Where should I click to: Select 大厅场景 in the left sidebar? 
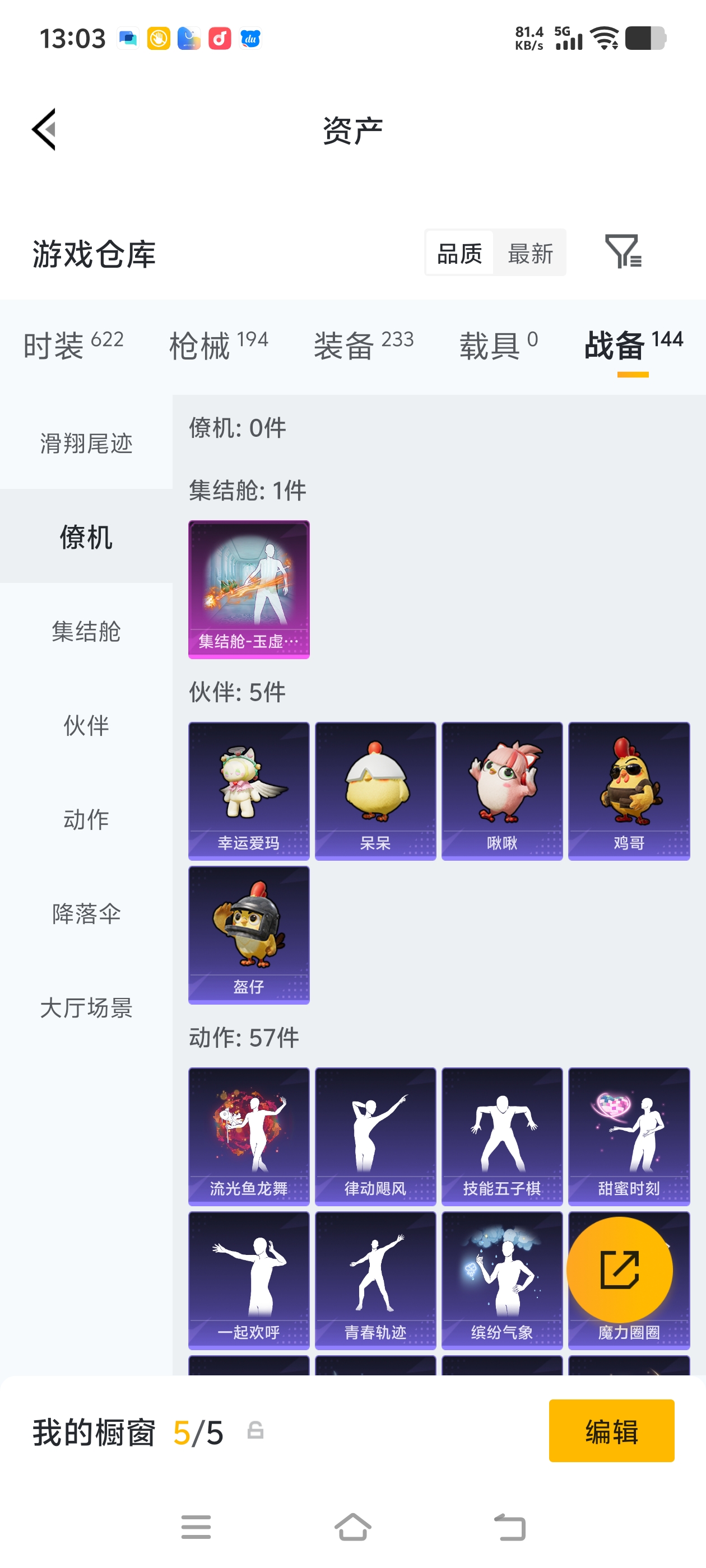85,1009
